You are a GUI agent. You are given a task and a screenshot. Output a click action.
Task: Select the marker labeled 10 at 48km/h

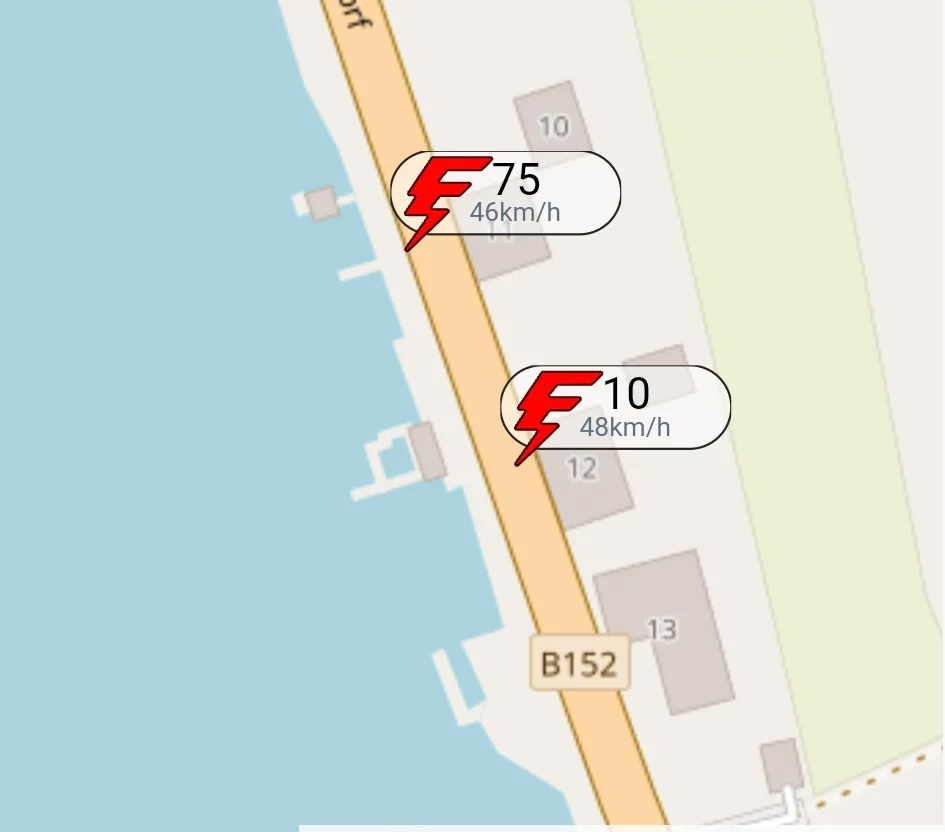(615, 408)
